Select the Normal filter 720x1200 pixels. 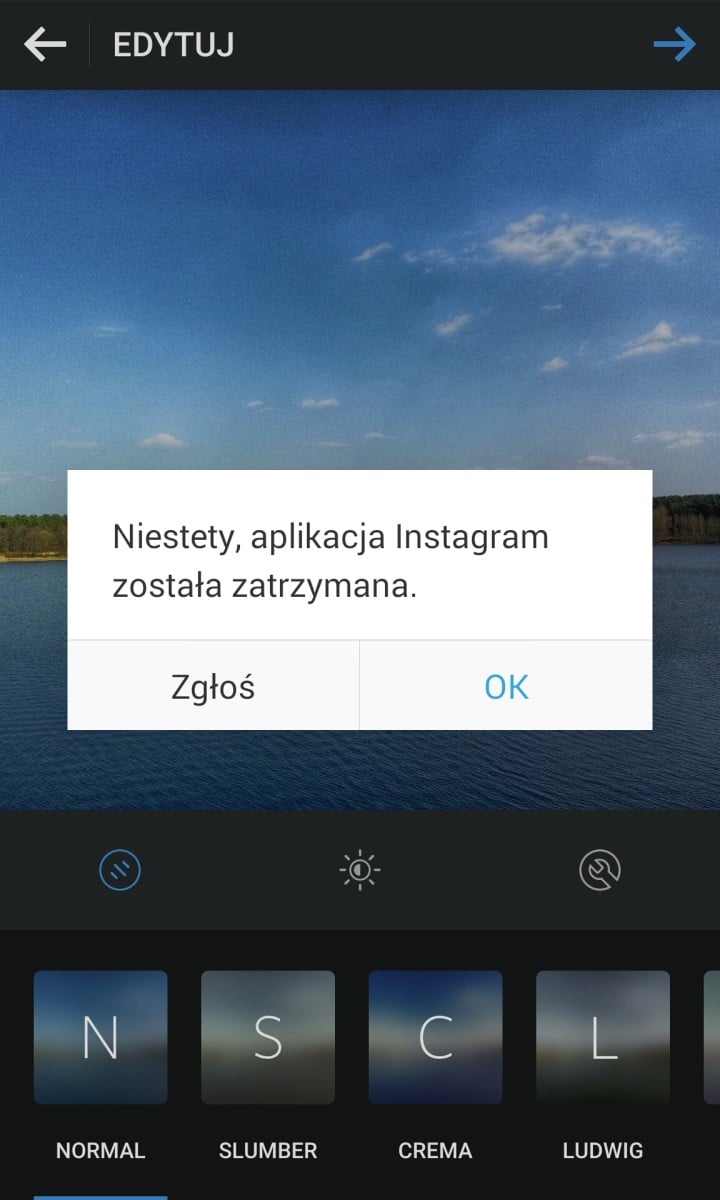pos(100,1038)
